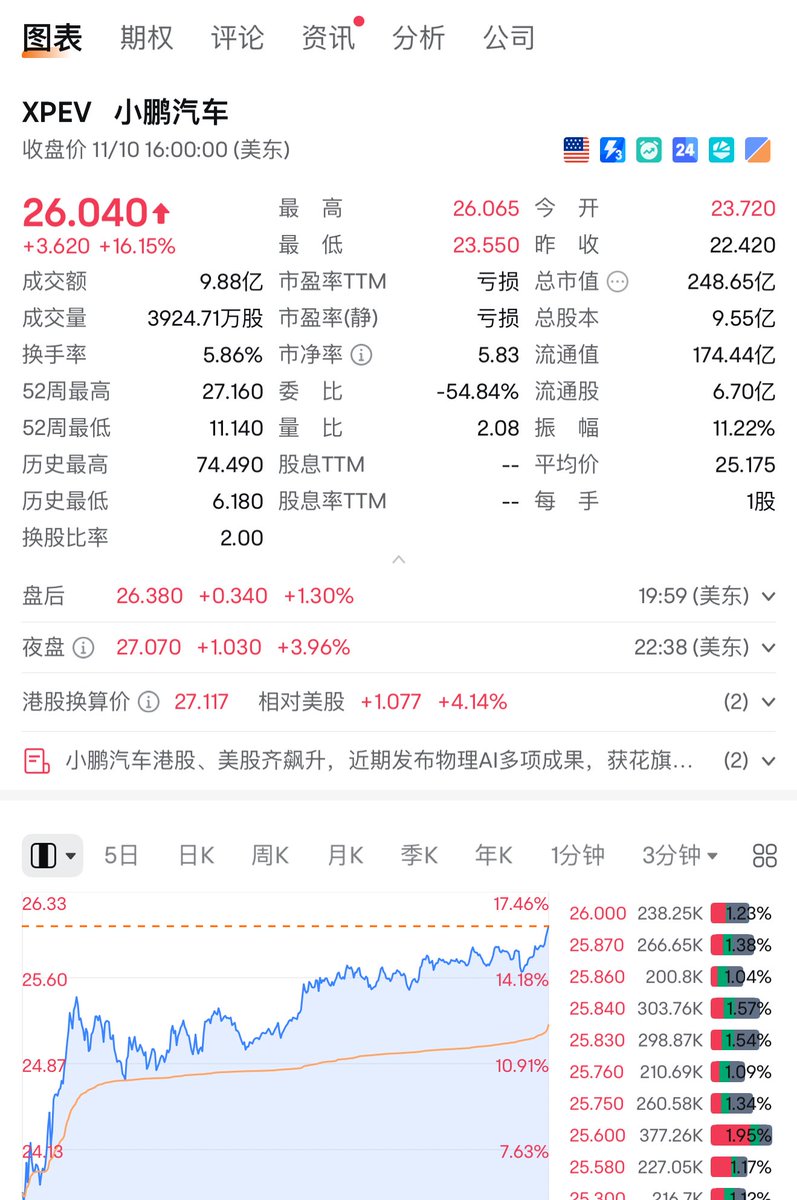Open the 3分钟 interval dropdown
This screenshot has height=1200, width=797.
[x=680, y=856]
